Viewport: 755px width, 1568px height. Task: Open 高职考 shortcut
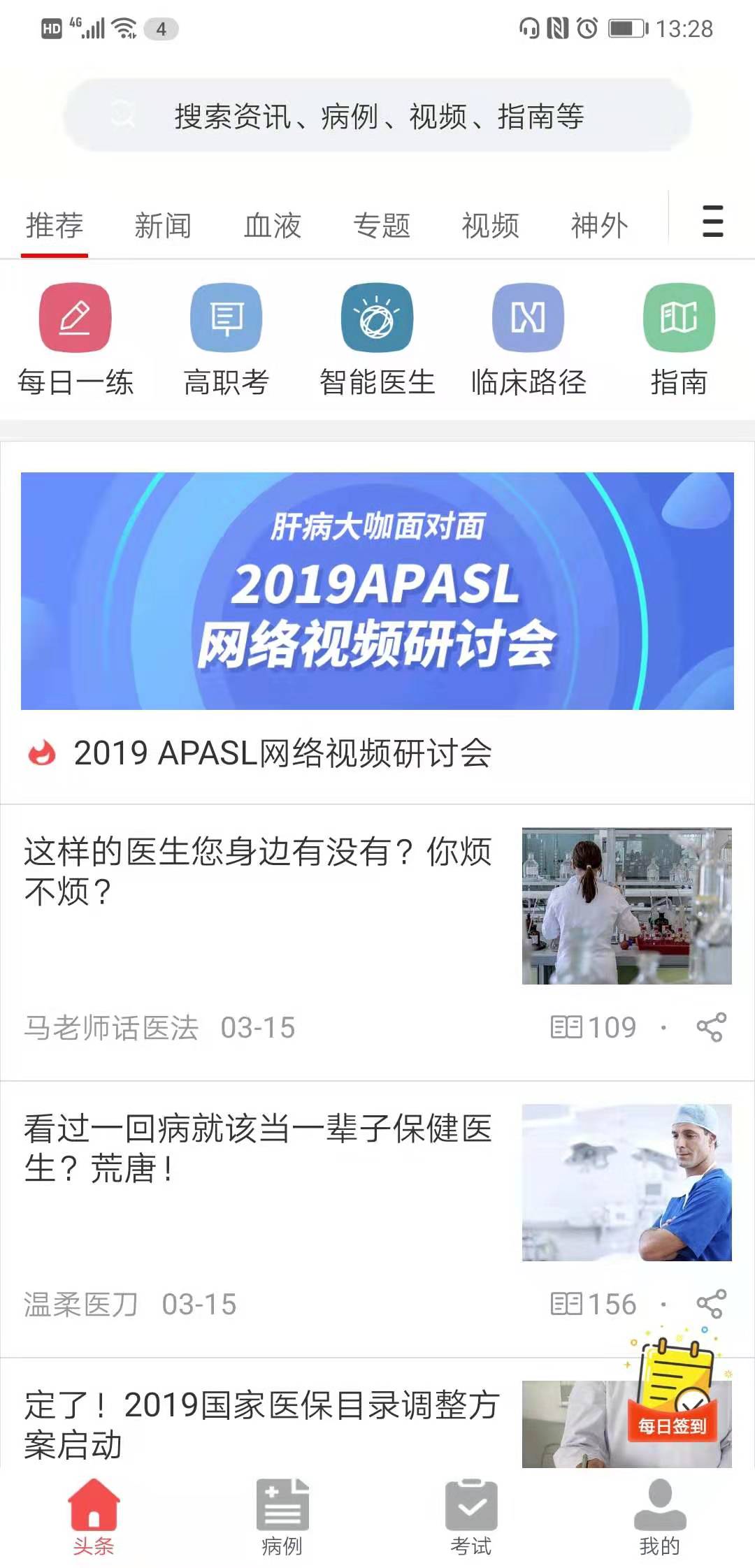tap(226, 340)
